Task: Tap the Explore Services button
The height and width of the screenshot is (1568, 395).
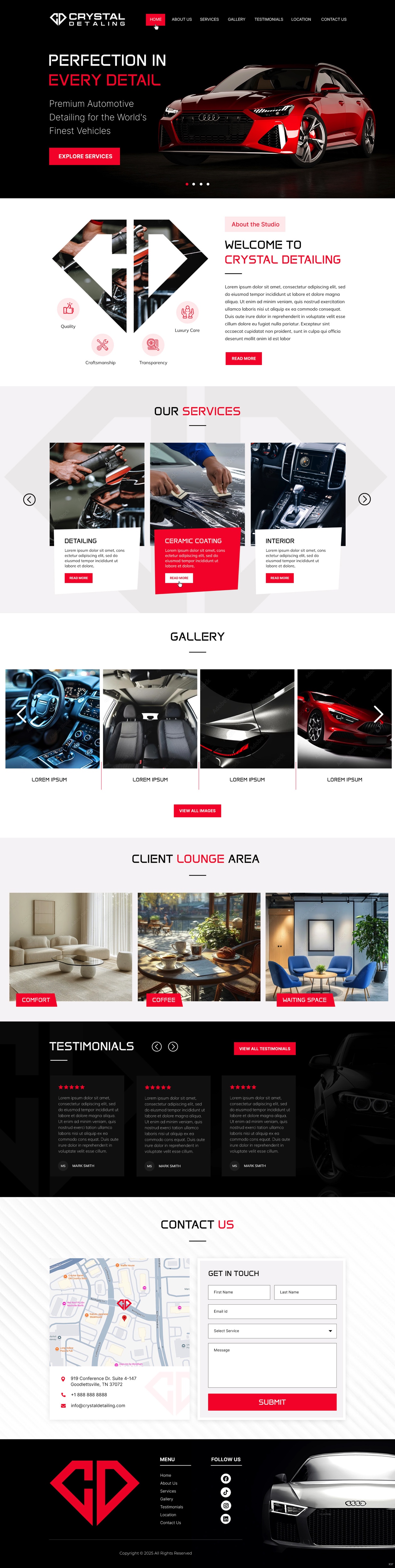Action: click(x=85, y=156)
